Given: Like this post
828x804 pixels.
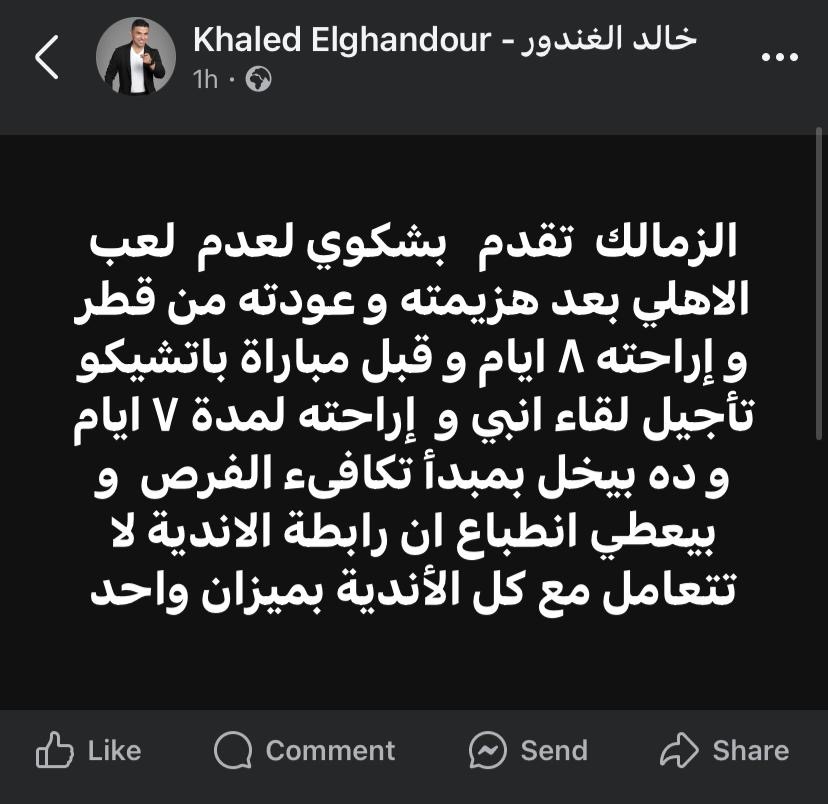Looking at the screenshot, I should click(88, 750).
